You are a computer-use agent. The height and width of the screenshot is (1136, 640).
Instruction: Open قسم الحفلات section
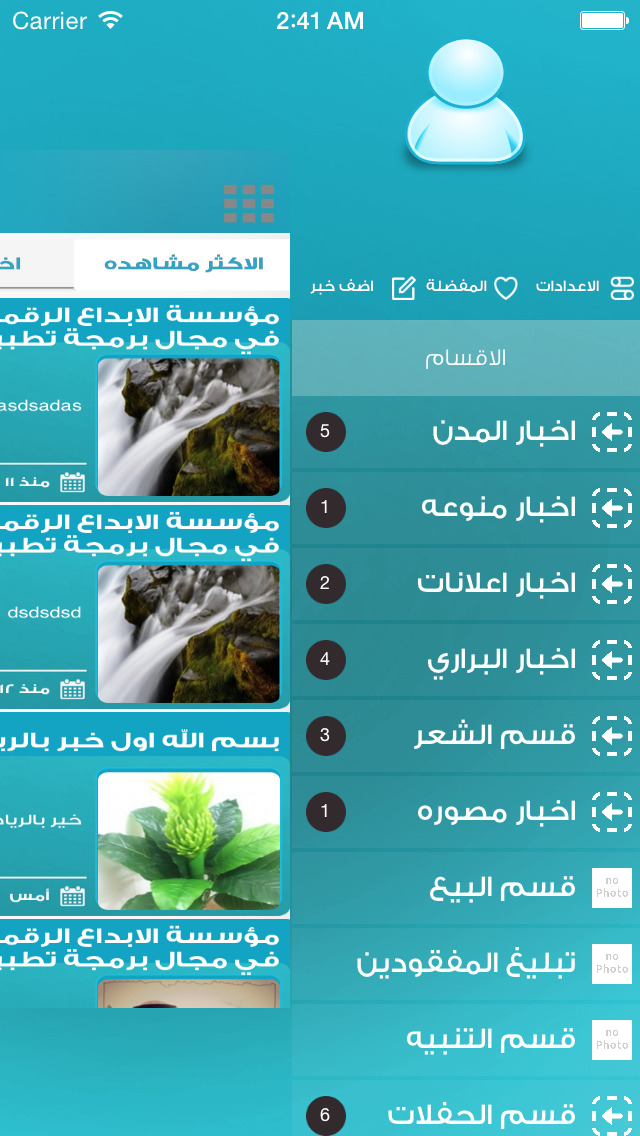point(466,1110)
